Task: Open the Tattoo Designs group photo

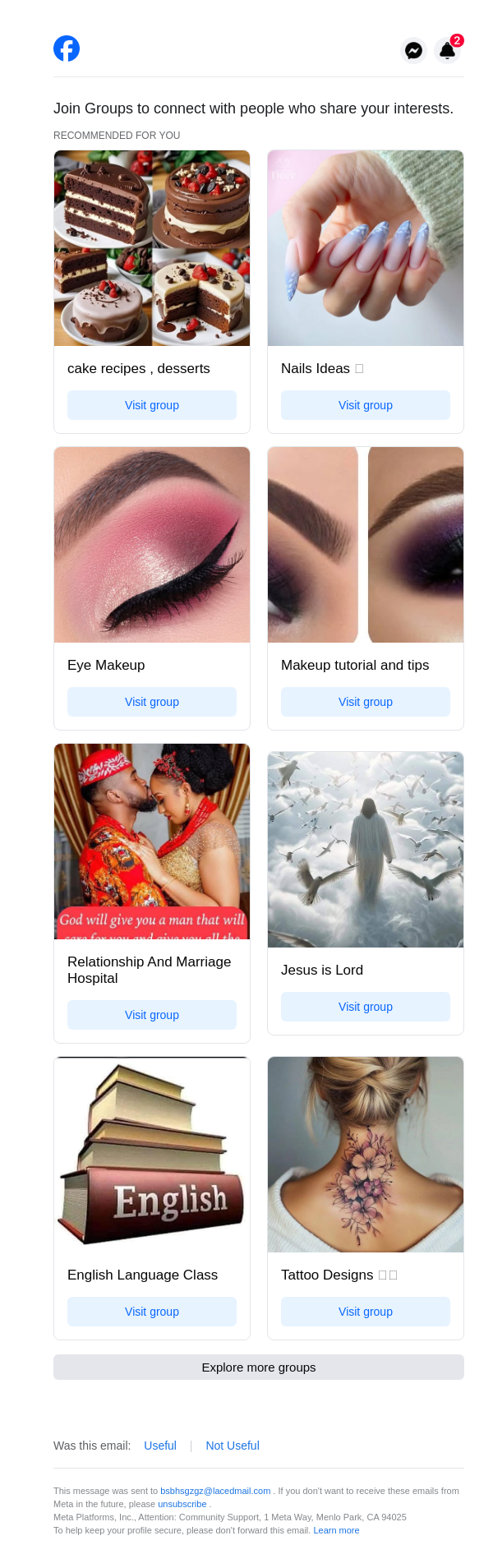Action: point(366,1155)
